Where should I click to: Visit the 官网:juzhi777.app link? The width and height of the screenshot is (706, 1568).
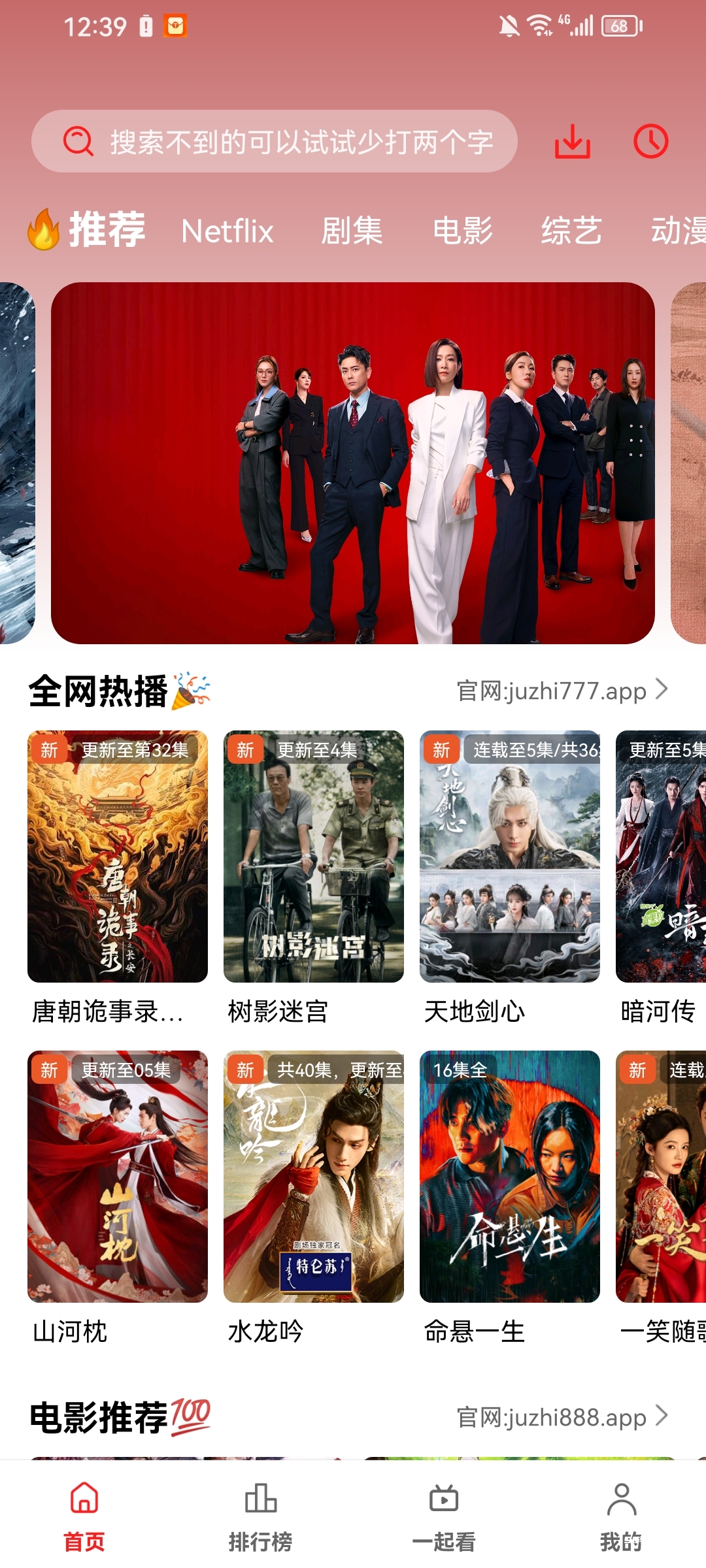[552, 689]
